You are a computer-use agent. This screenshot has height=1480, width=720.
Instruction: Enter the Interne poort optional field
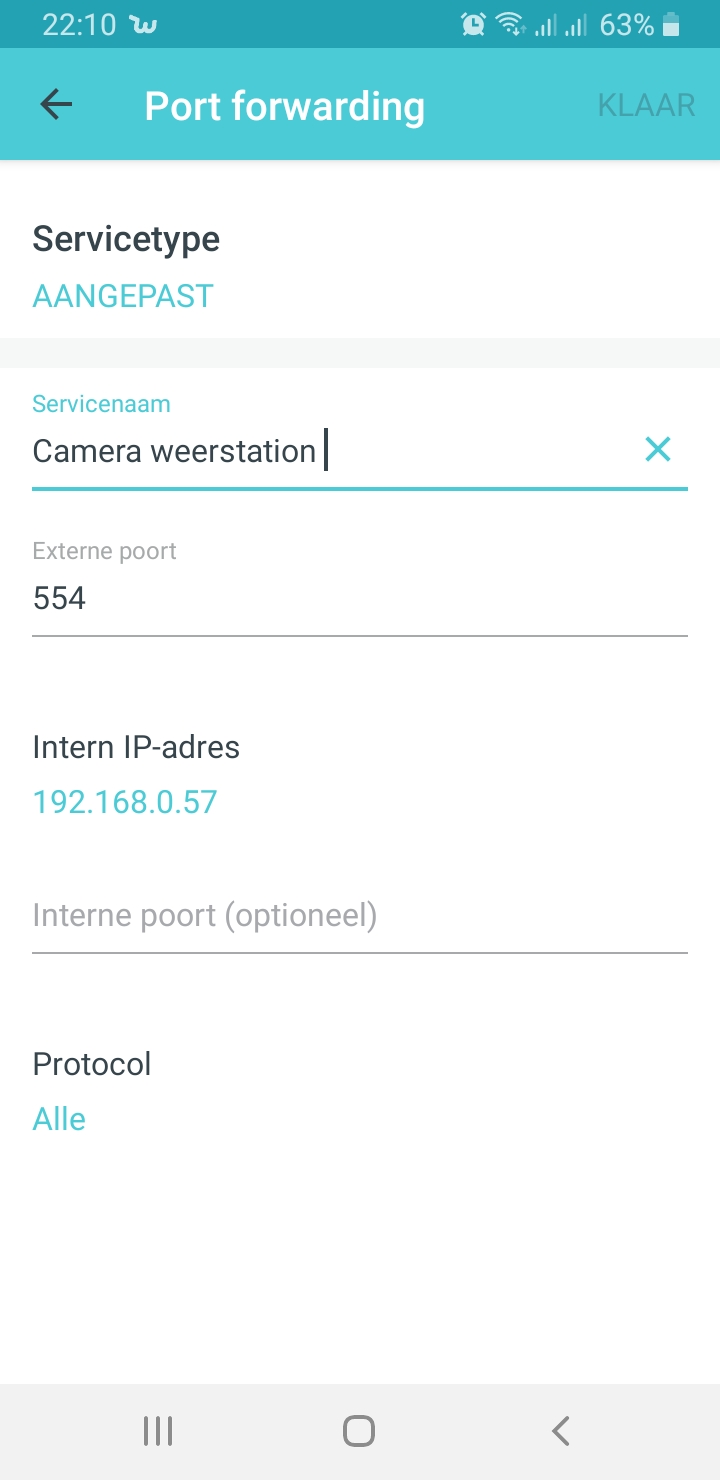[x=359, y=916]
